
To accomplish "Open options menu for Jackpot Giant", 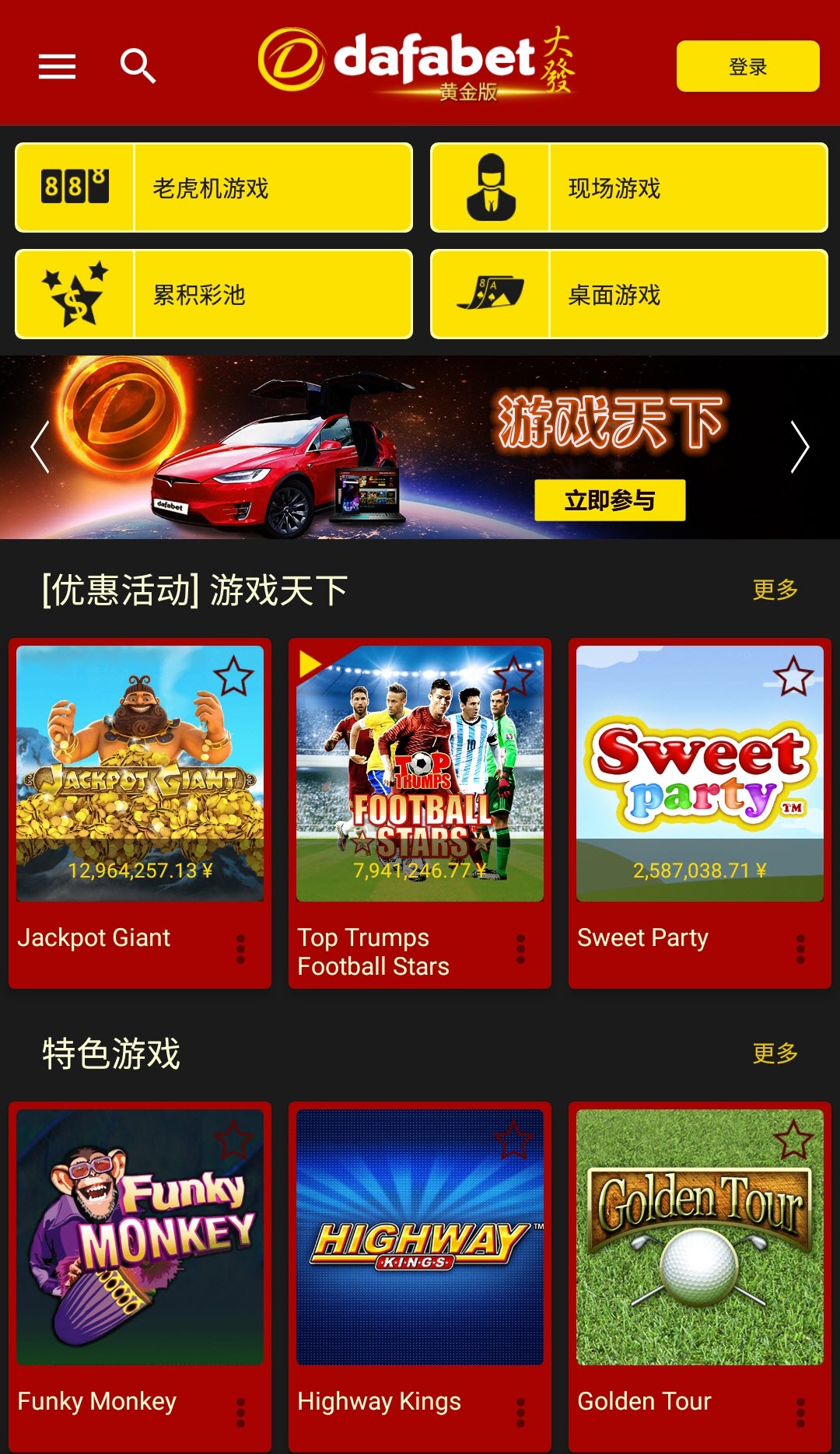I will 240,949.
